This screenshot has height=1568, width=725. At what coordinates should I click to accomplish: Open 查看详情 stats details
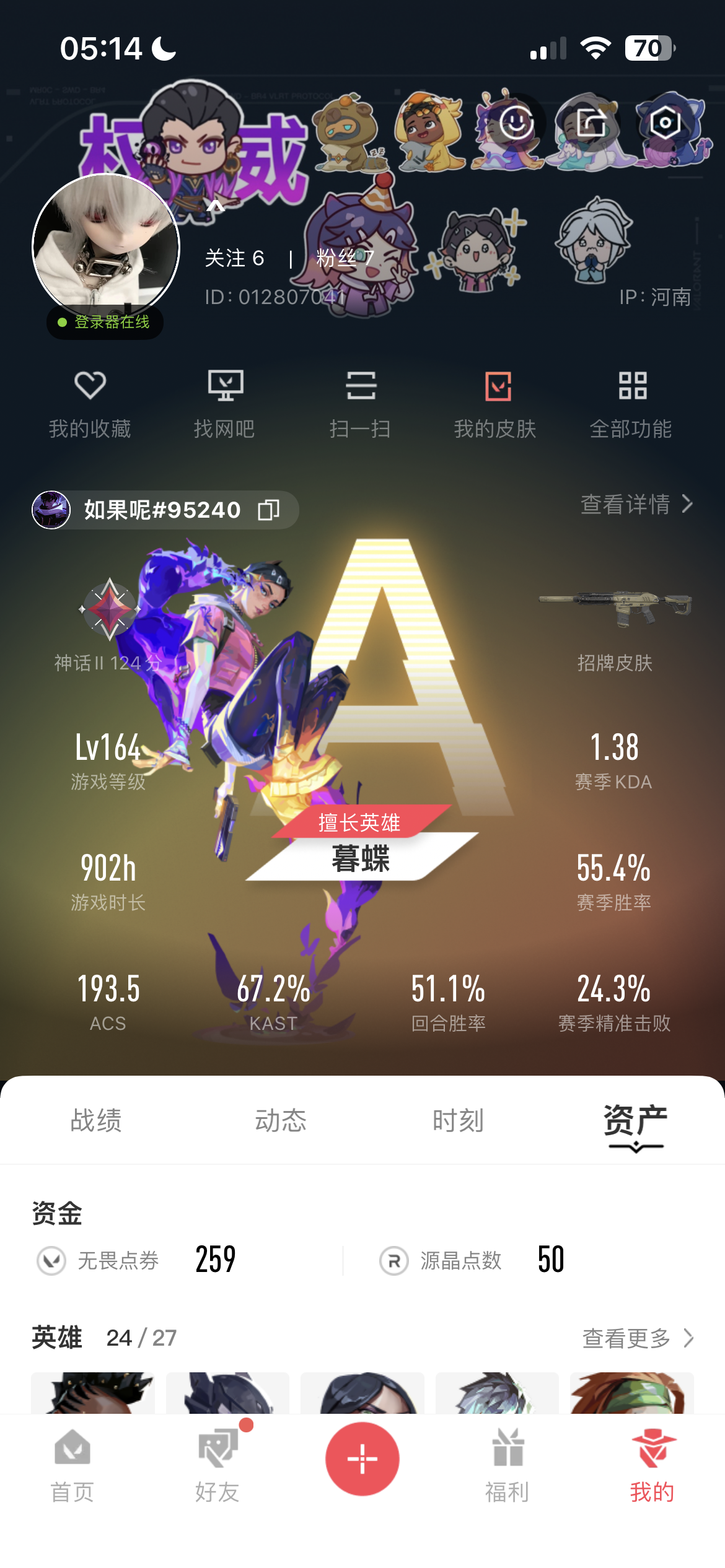(x=636, y=505)
